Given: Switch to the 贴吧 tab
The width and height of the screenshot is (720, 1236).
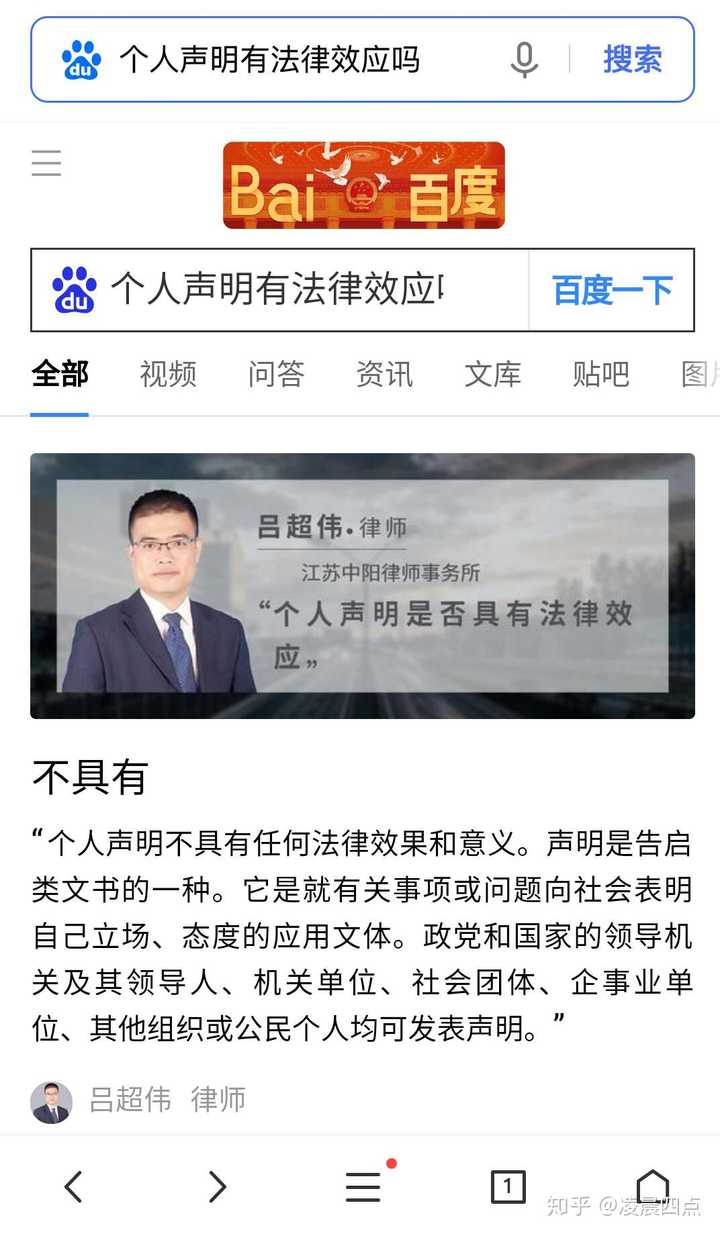Looking at the screenshot, I should [x=600, y=375].
